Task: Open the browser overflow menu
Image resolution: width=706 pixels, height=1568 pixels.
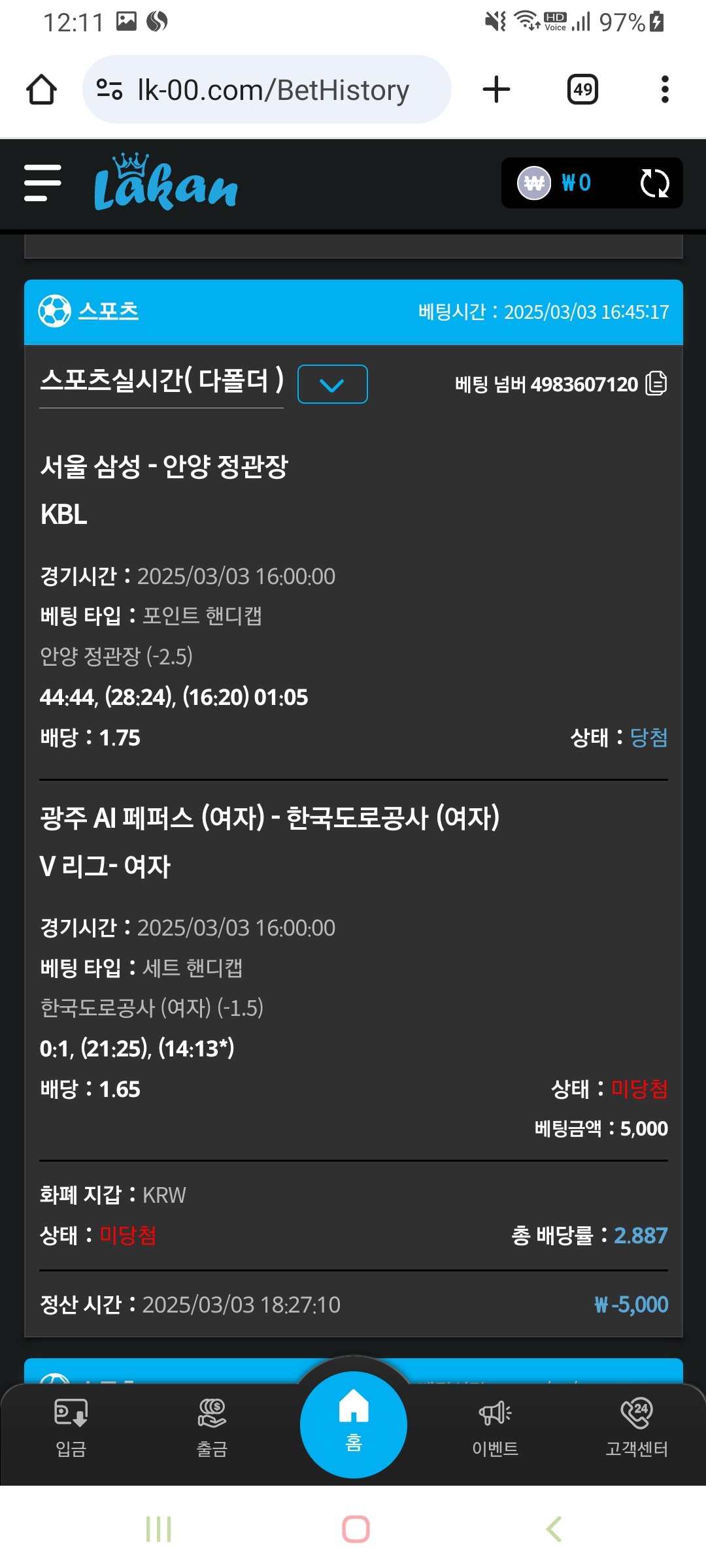Action: pos(665,90)
